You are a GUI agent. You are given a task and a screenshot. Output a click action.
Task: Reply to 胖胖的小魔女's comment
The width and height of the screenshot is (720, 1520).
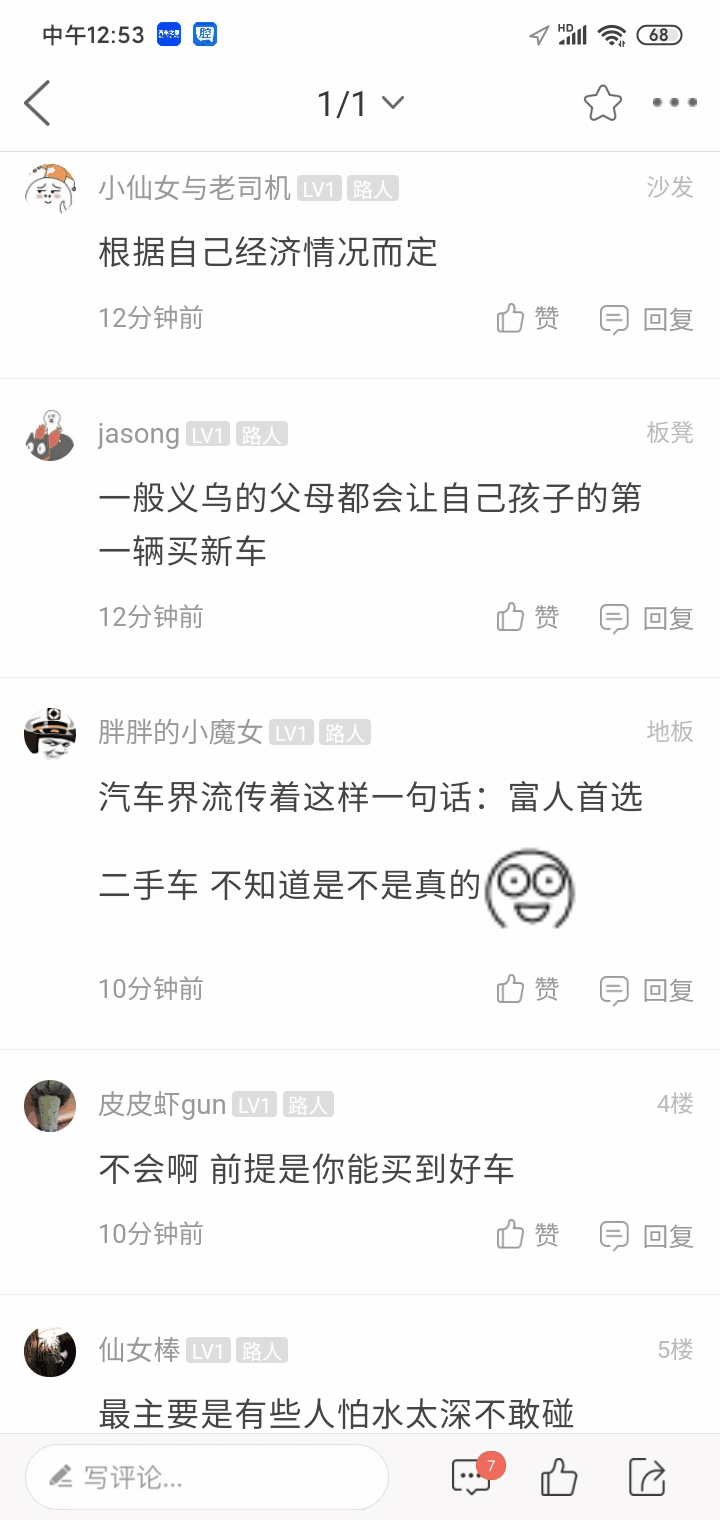pyautogui.click(x=646, y=989)
